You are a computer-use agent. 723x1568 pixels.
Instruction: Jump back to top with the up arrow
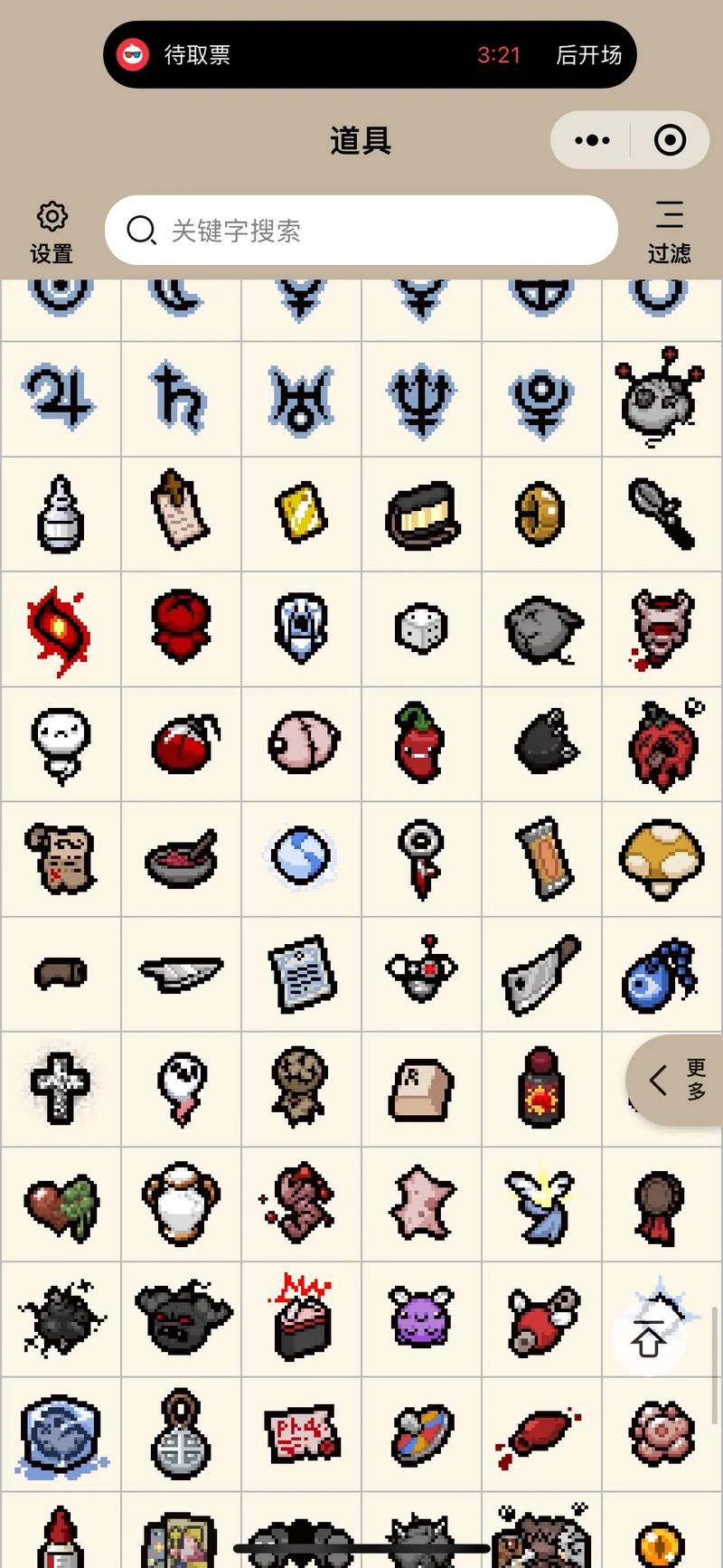pyautogui.click(x=647, y=1339)
